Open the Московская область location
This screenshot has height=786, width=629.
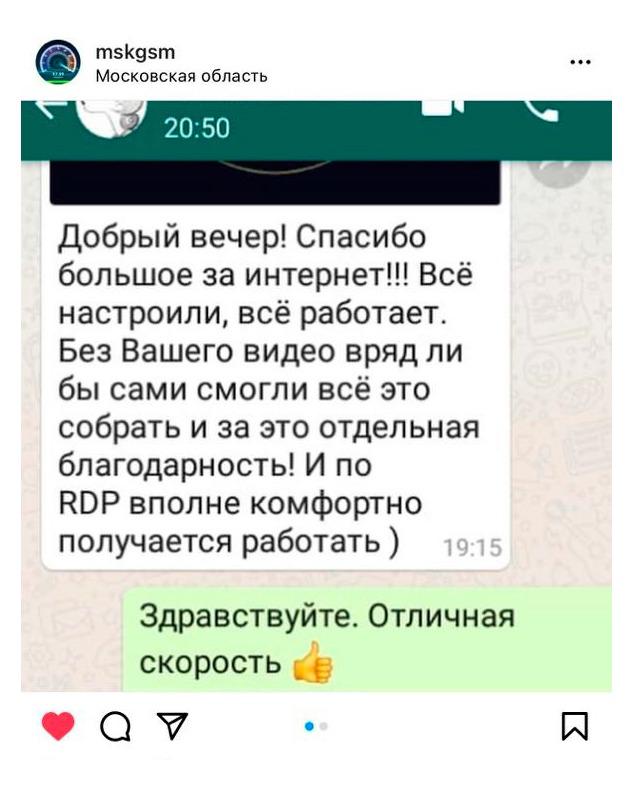(181, 75)
